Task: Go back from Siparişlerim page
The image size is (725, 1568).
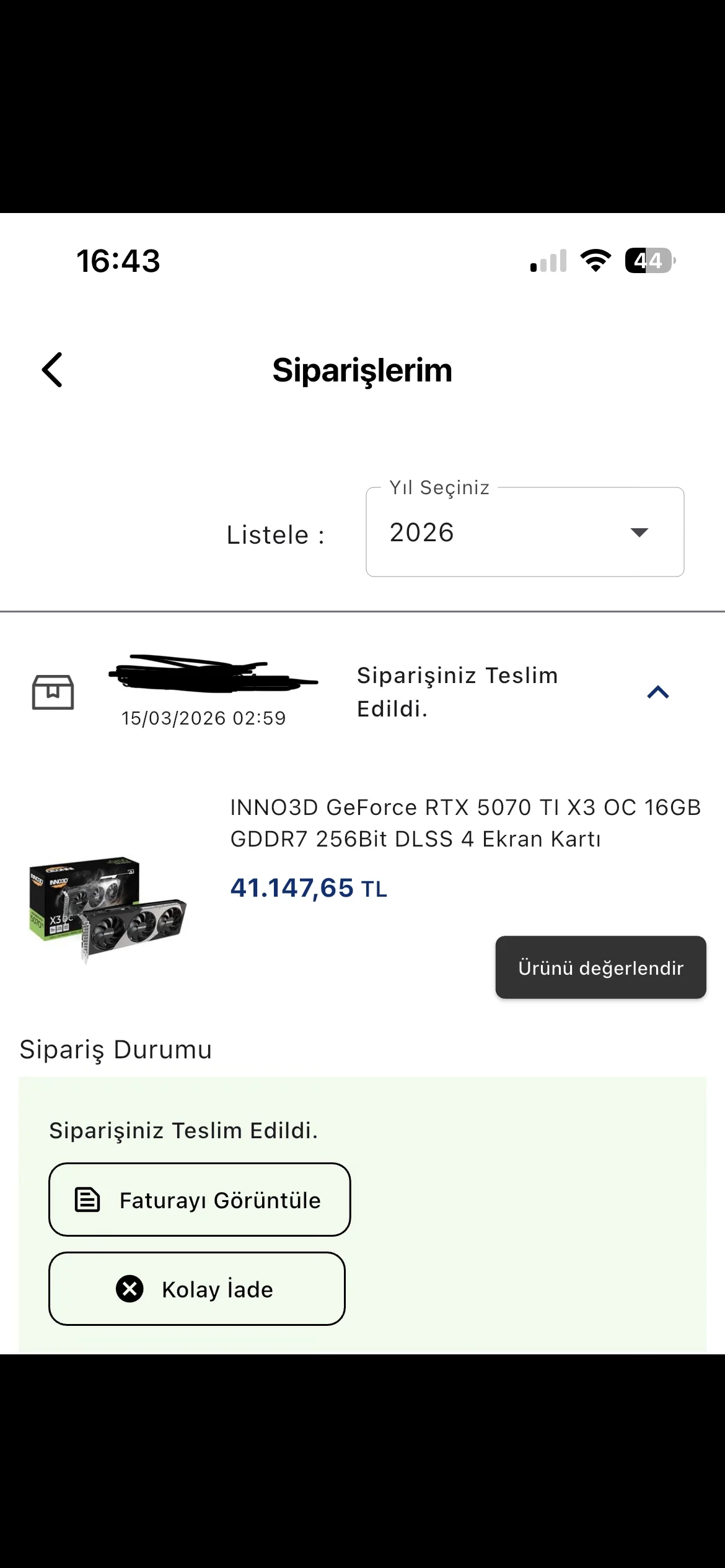Action: (x=53, y=370)
